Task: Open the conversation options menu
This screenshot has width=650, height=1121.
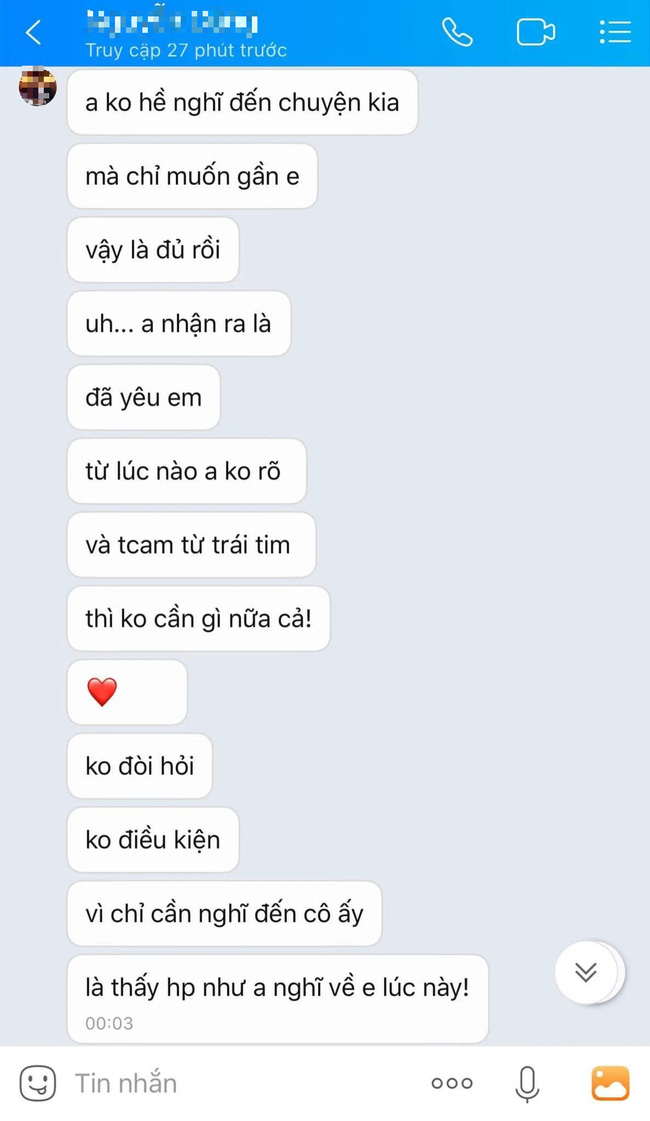Action: [x=614, y=32]
